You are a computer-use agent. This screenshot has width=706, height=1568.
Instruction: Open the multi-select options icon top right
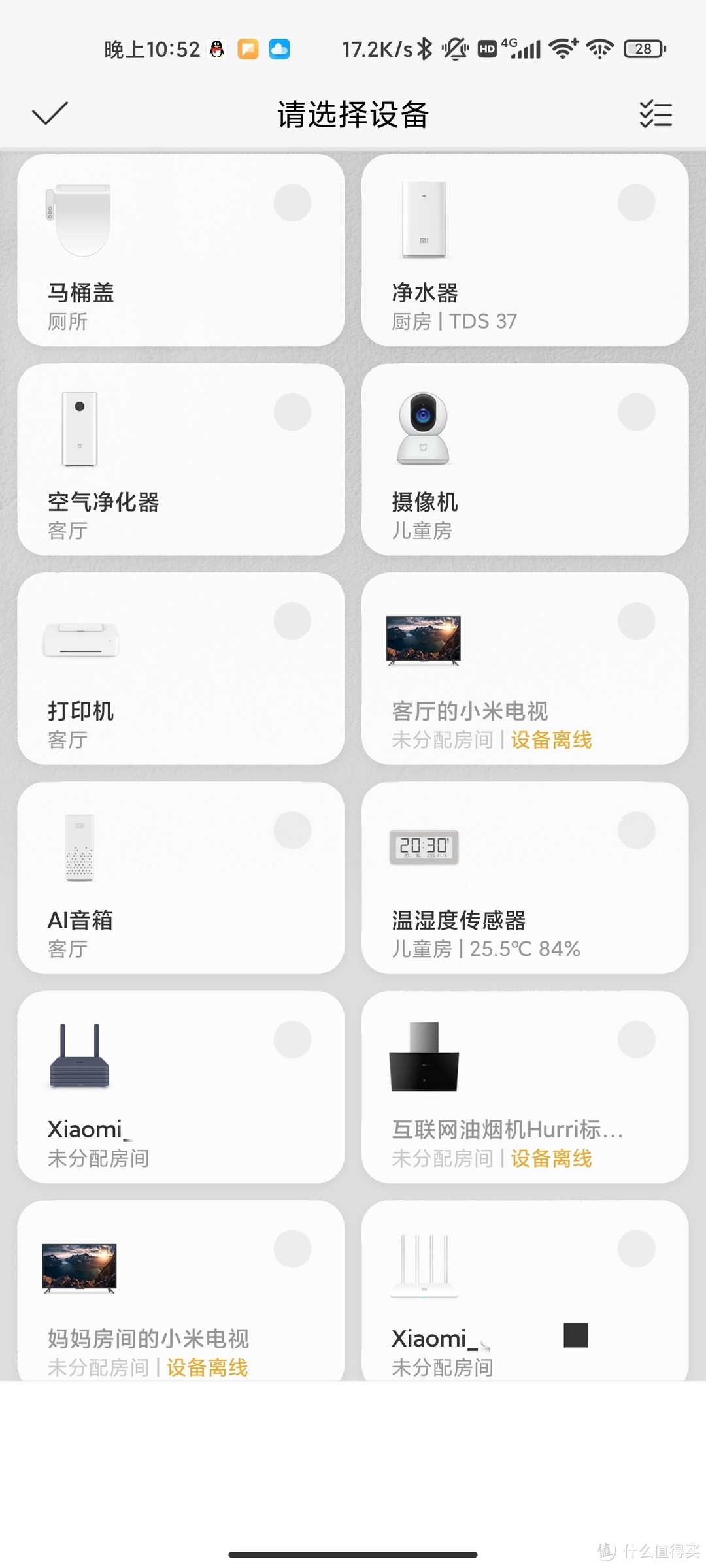pyautogui.click(x=656, y=114)
